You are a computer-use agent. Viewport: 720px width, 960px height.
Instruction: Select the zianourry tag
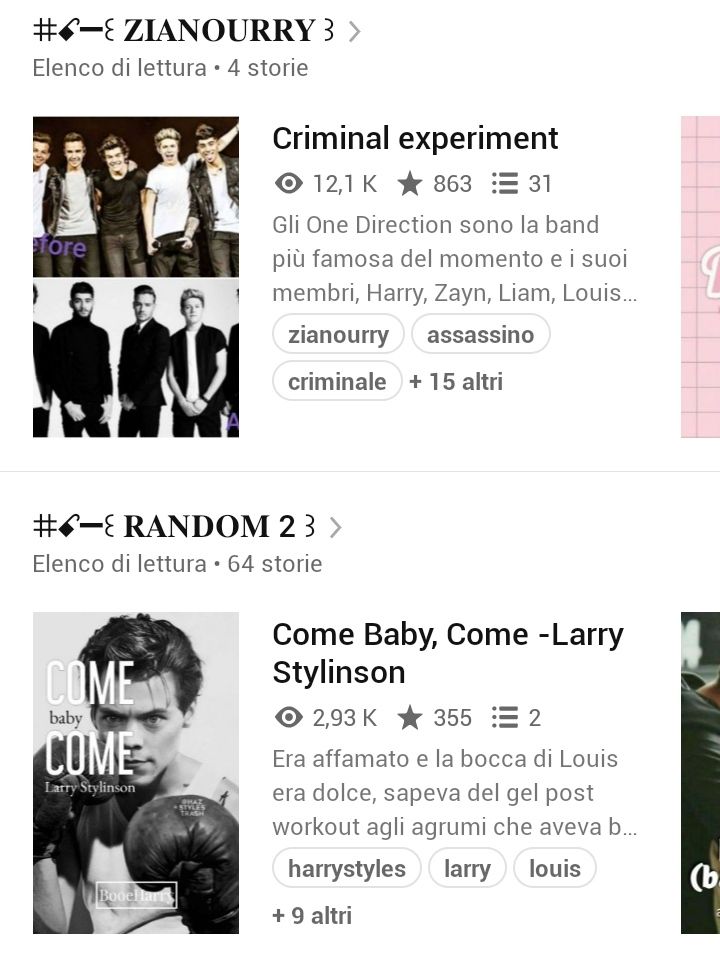click(x=338, y=334)
